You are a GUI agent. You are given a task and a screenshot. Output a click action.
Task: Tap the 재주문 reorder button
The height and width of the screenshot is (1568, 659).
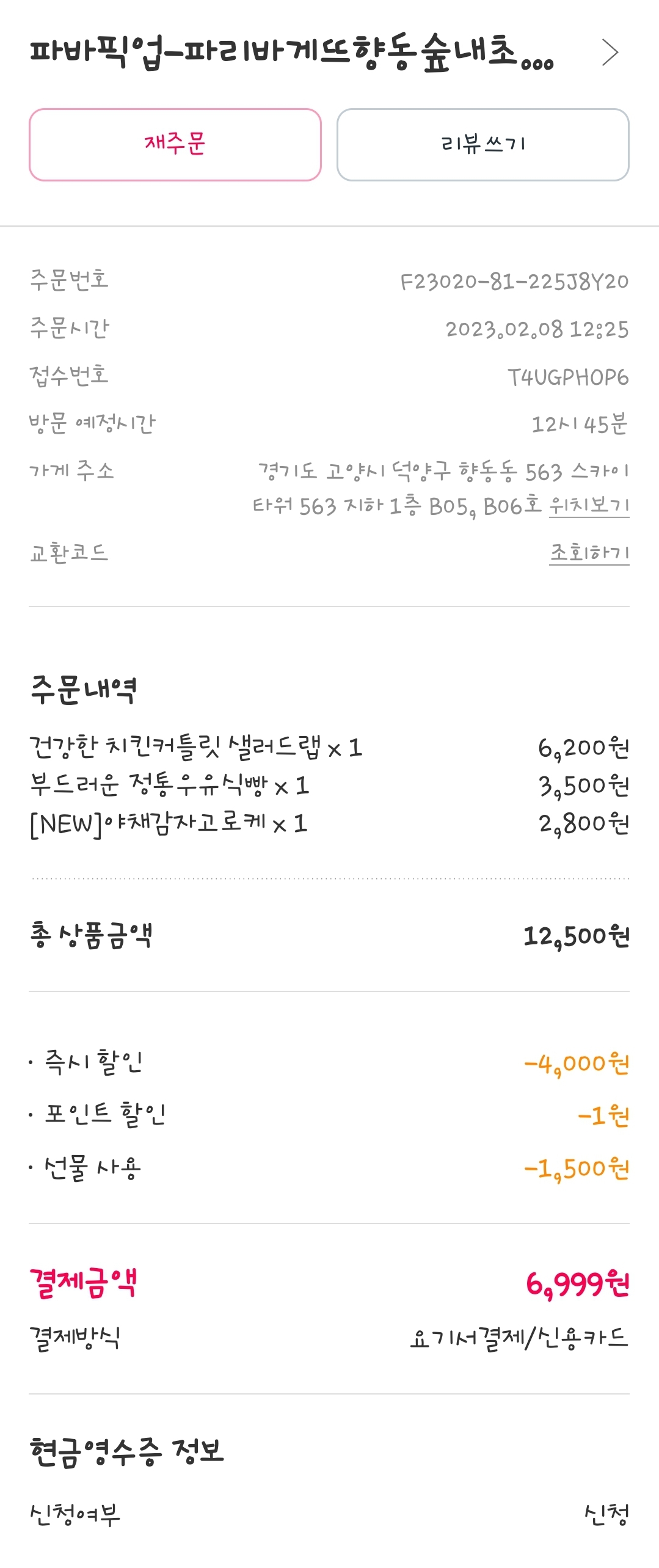tap(175, 145)
